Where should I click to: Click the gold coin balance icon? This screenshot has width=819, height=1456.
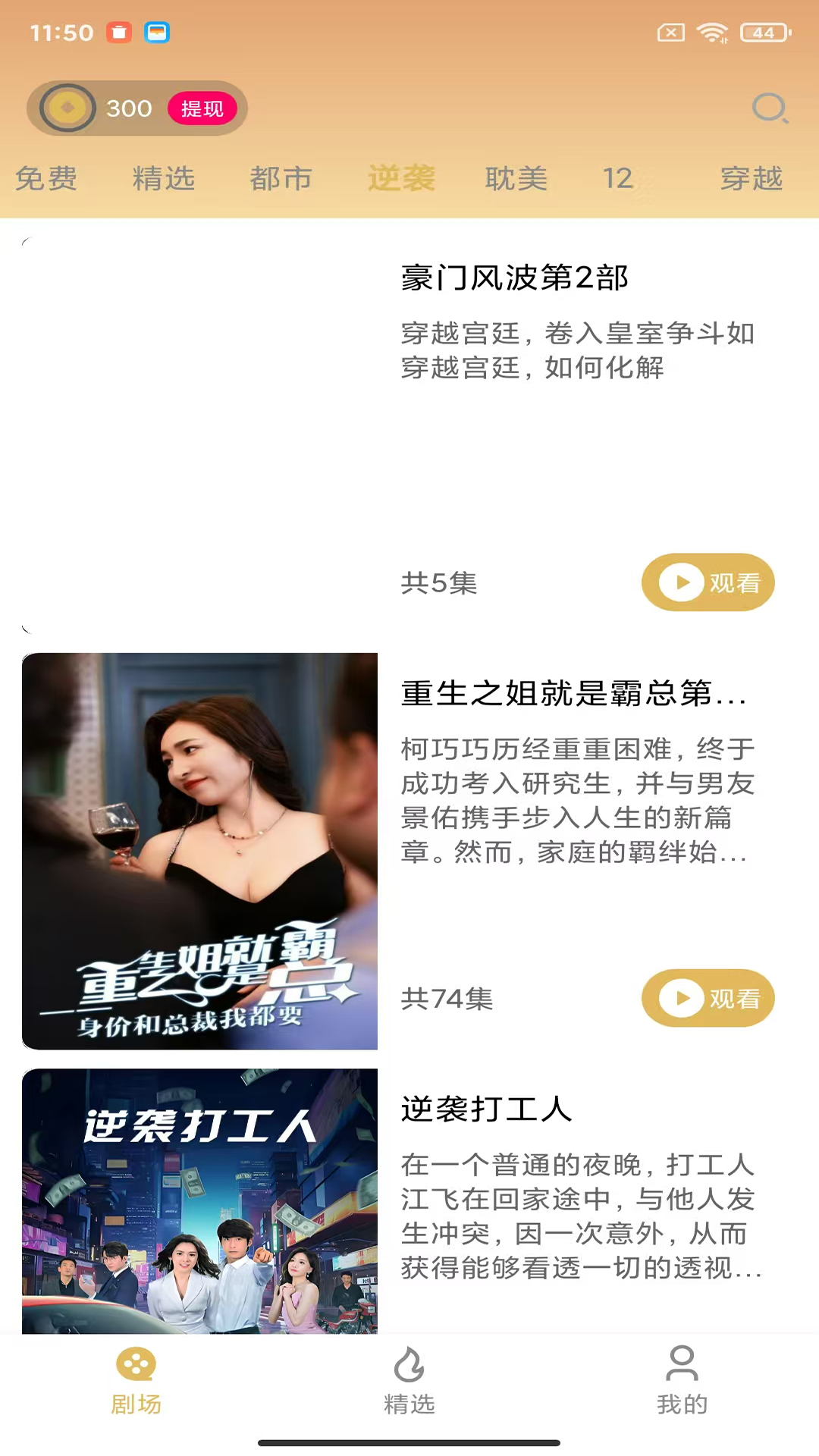pos(67,108)
